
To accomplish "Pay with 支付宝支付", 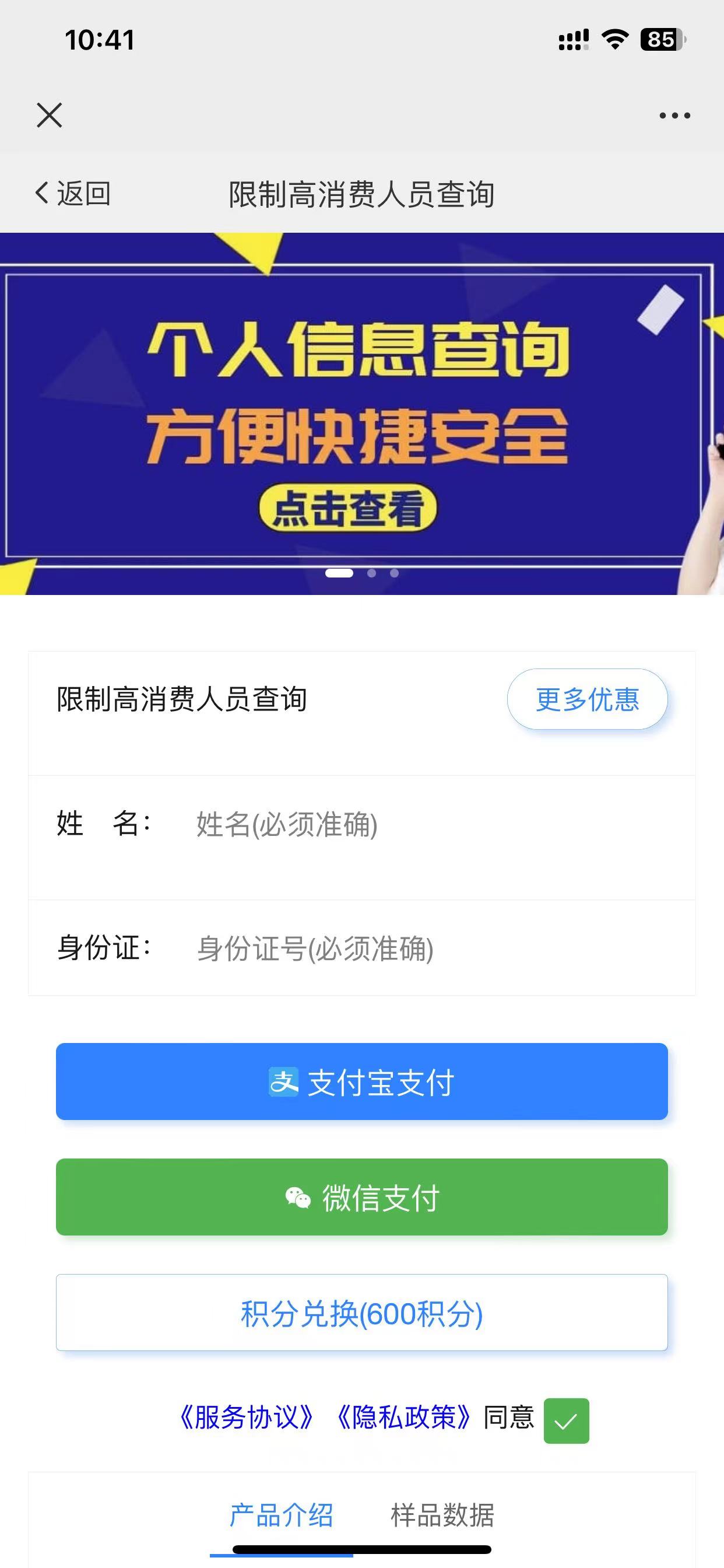I will [362, 1081].
